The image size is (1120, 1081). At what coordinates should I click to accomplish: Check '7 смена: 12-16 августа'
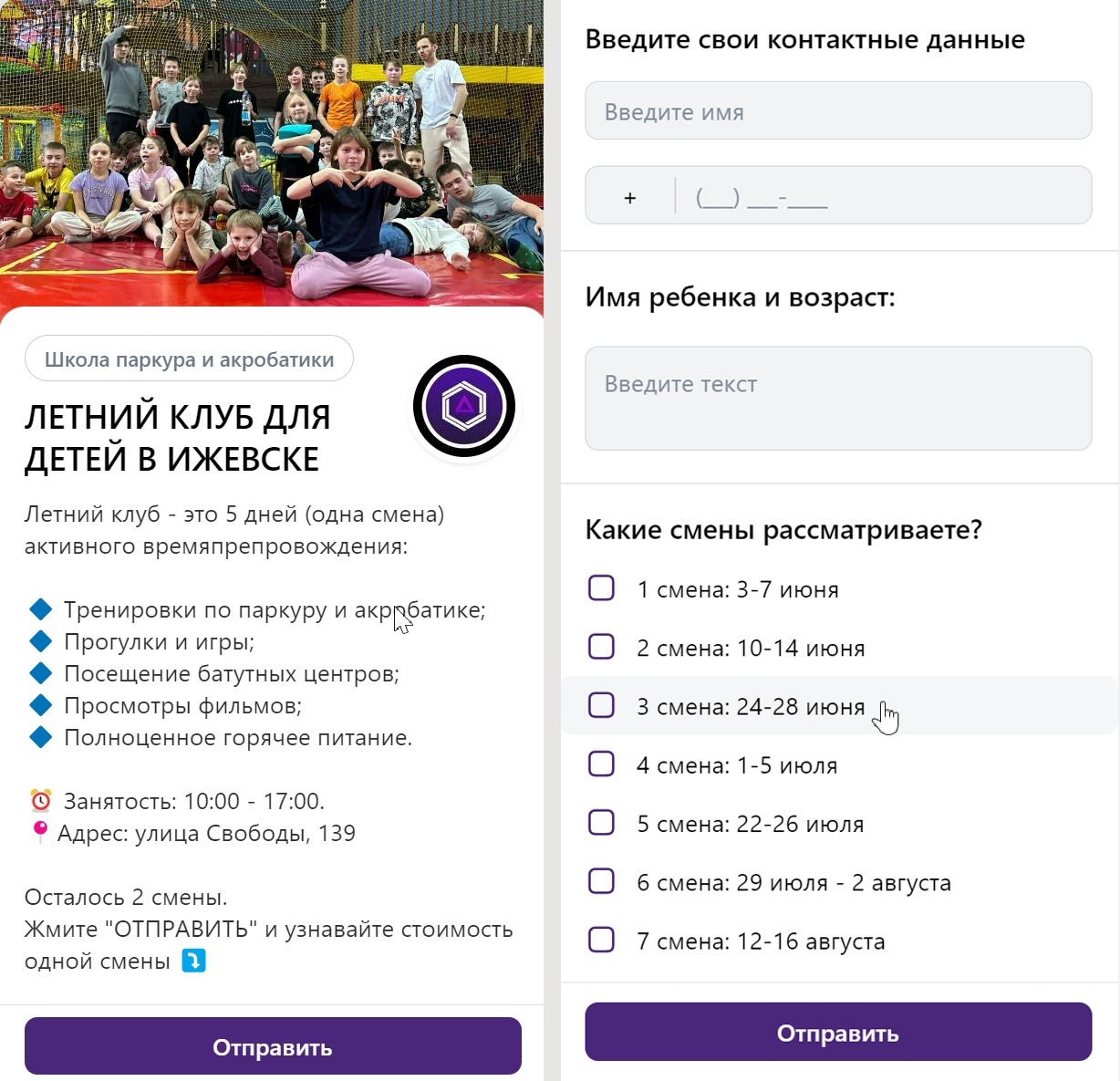tap(602, 940)
